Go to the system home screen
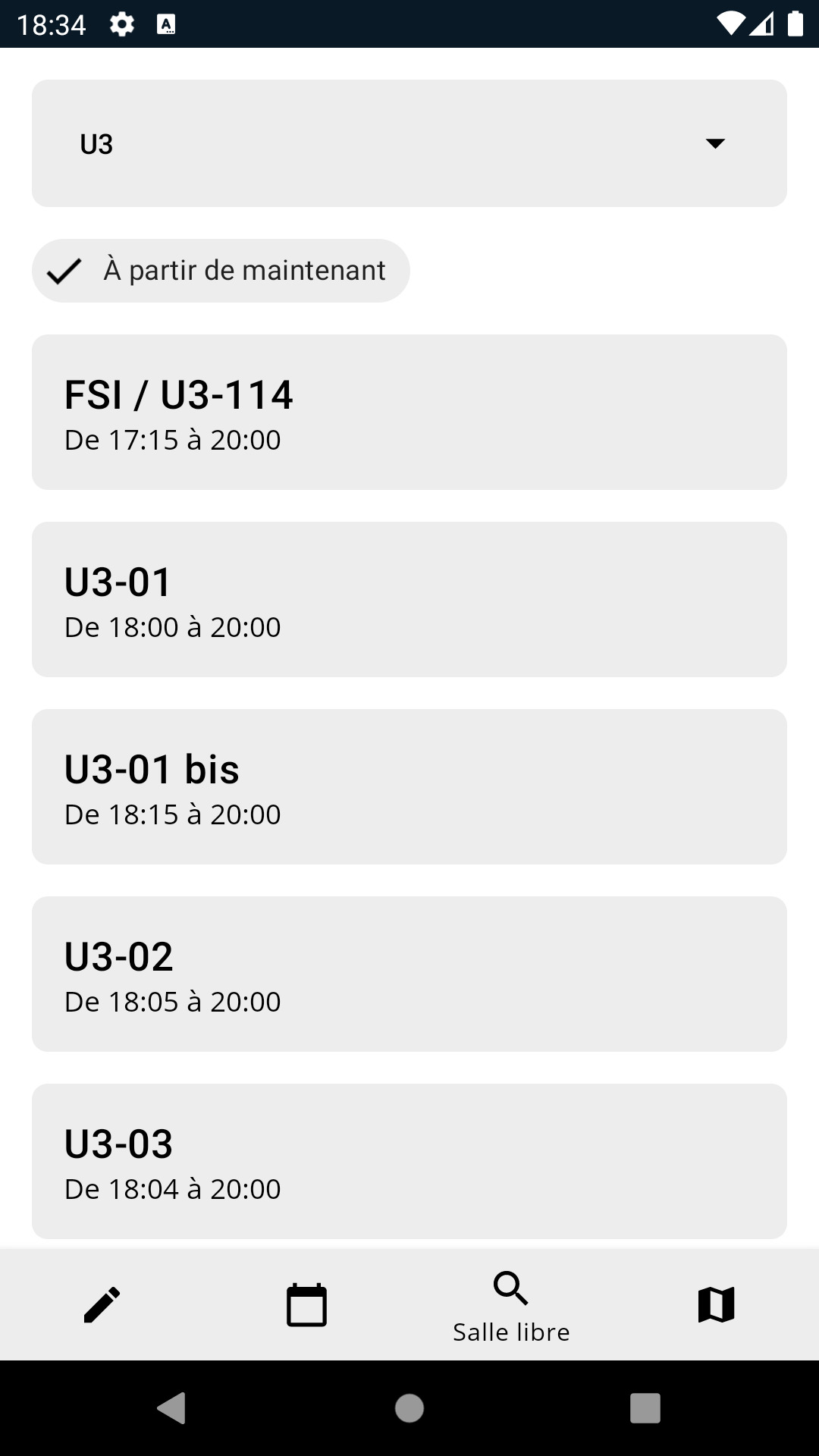Viewport: 819px width, 1456px height. pyautogui.click(x=409, y=1408)
